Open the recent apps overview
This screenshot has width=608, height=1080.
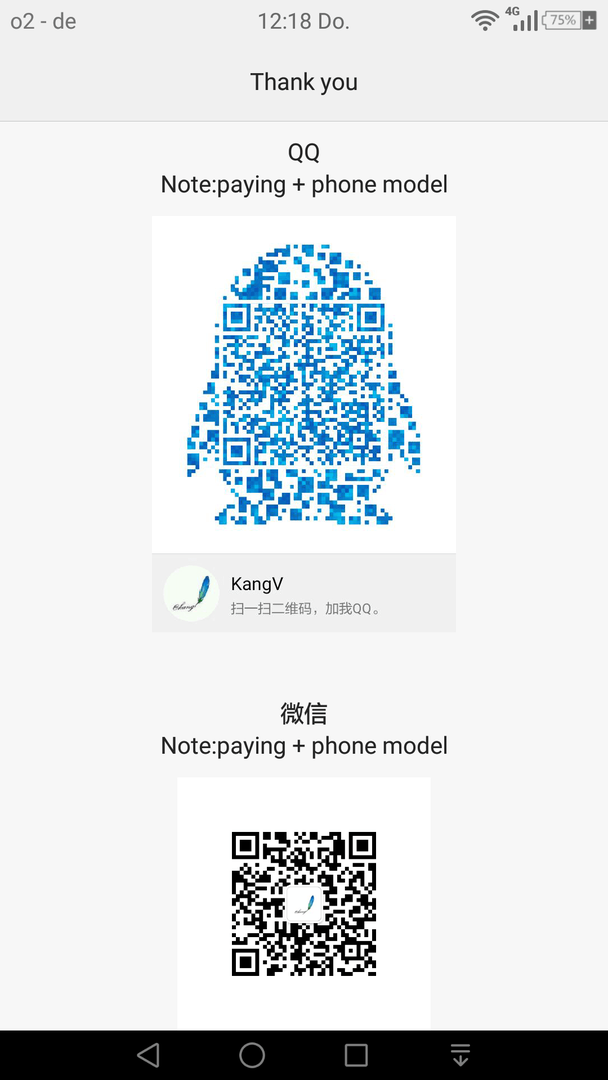tap(356, 1055)
